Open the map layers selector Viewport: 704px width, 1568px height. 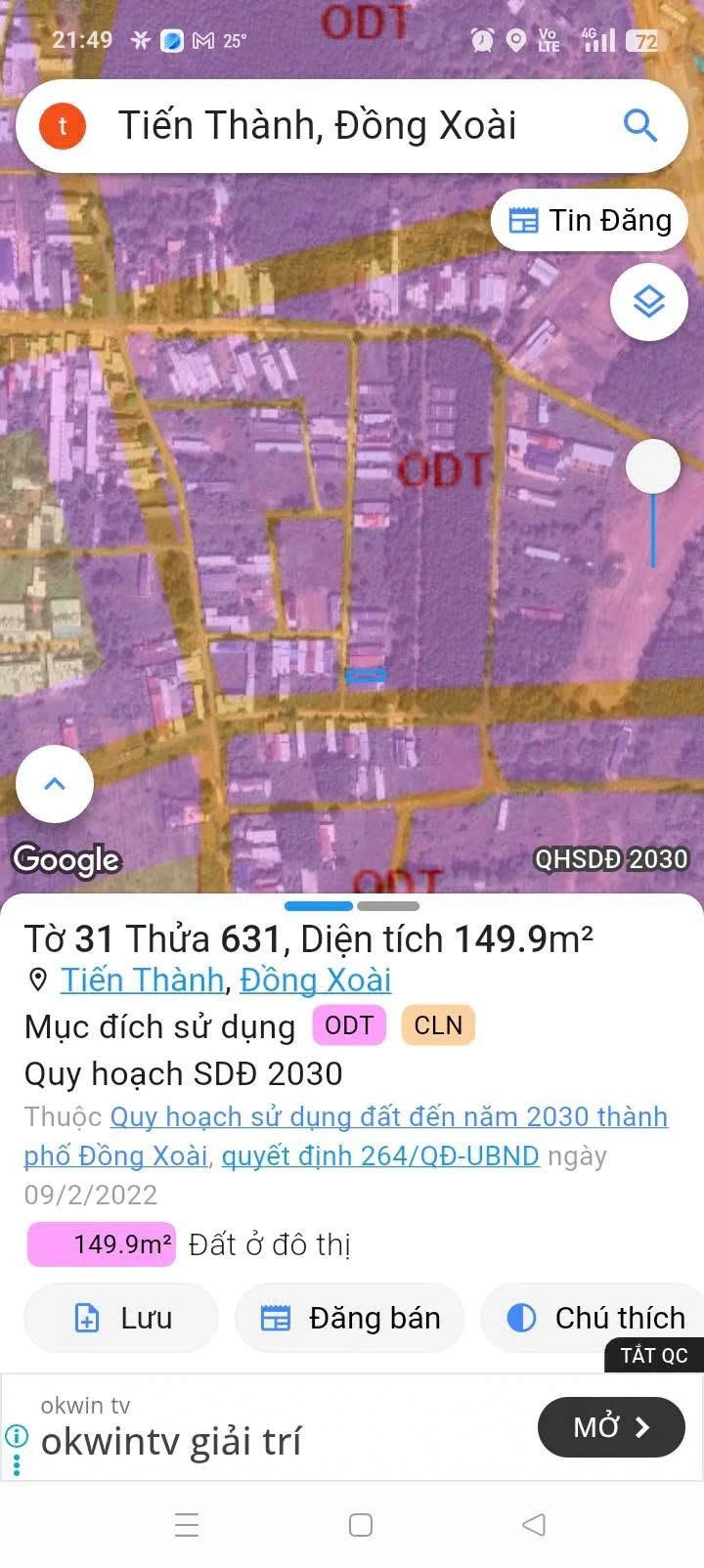(649, 302)
